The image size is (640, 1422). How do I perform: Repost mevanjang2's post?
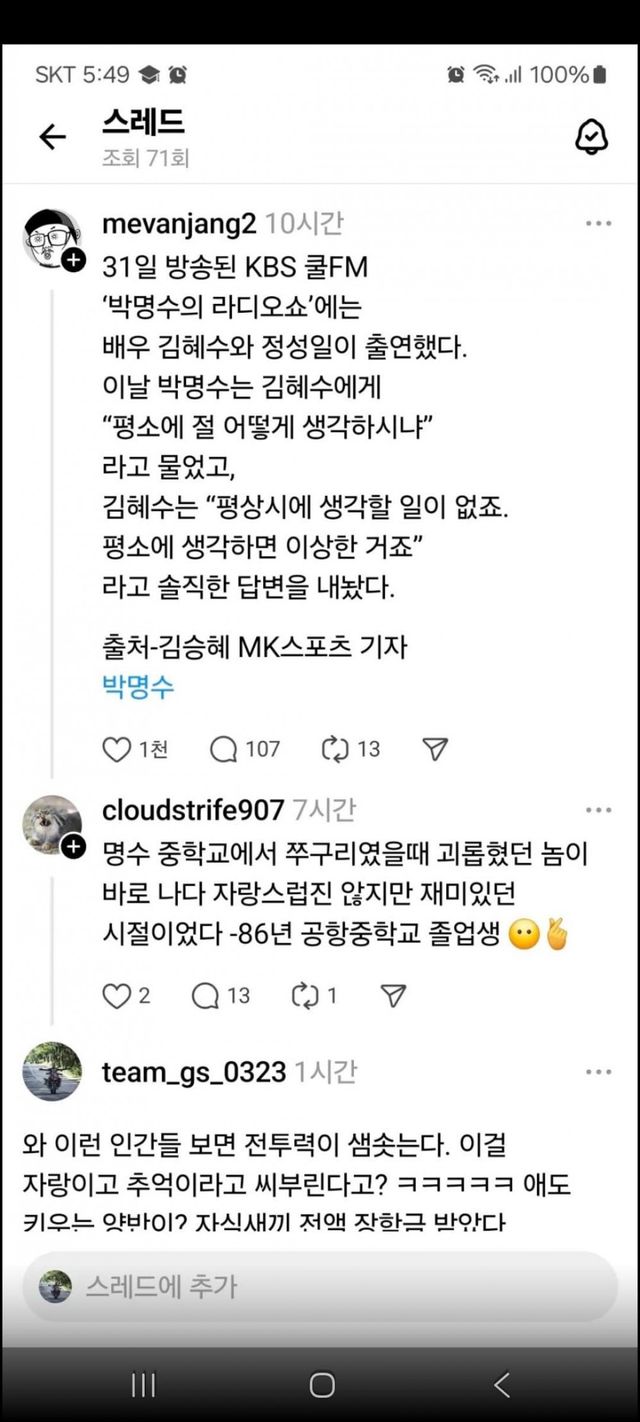(x=333, y=749)
